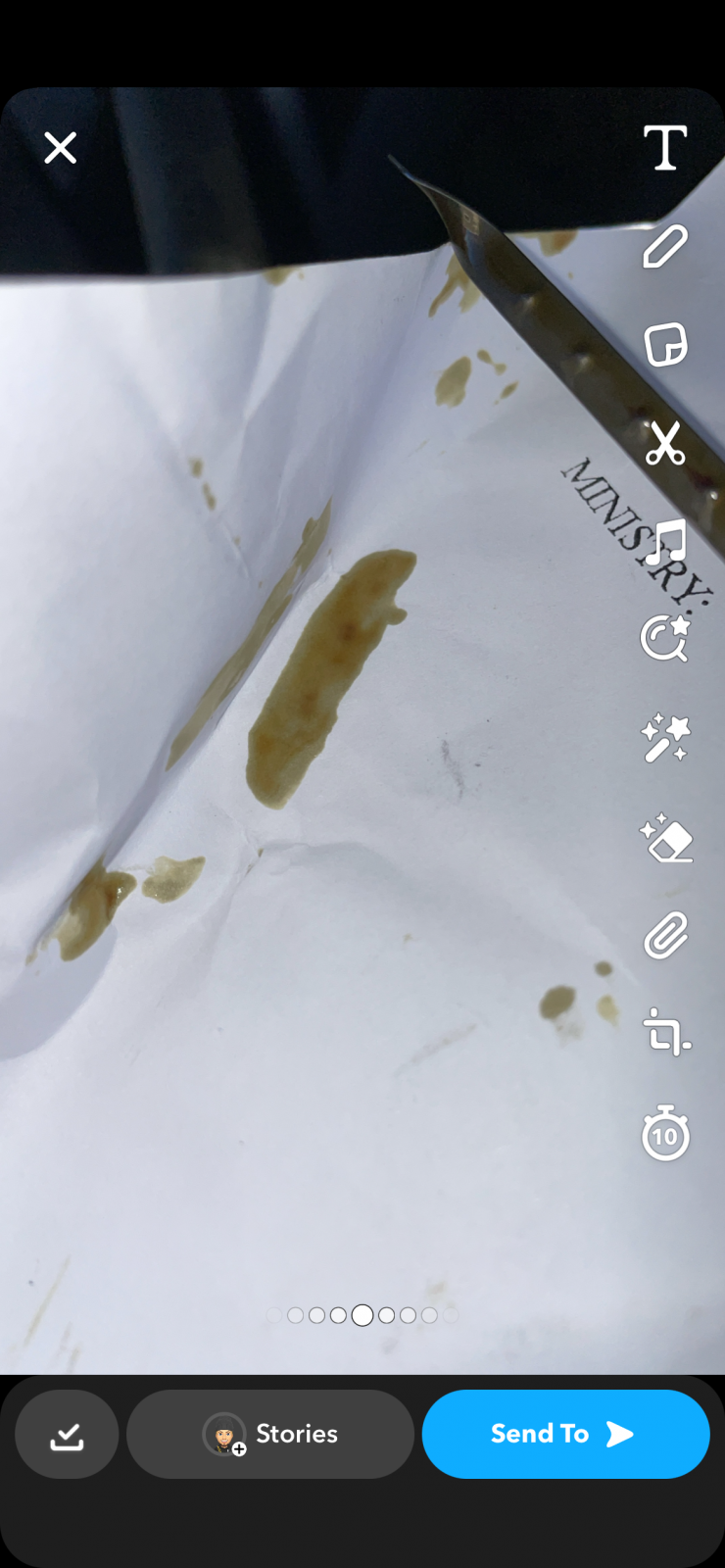Close the snap preview with the X
Image resolution: width=725 pixels, height=1568 pixels.
[x=60, y=148]
